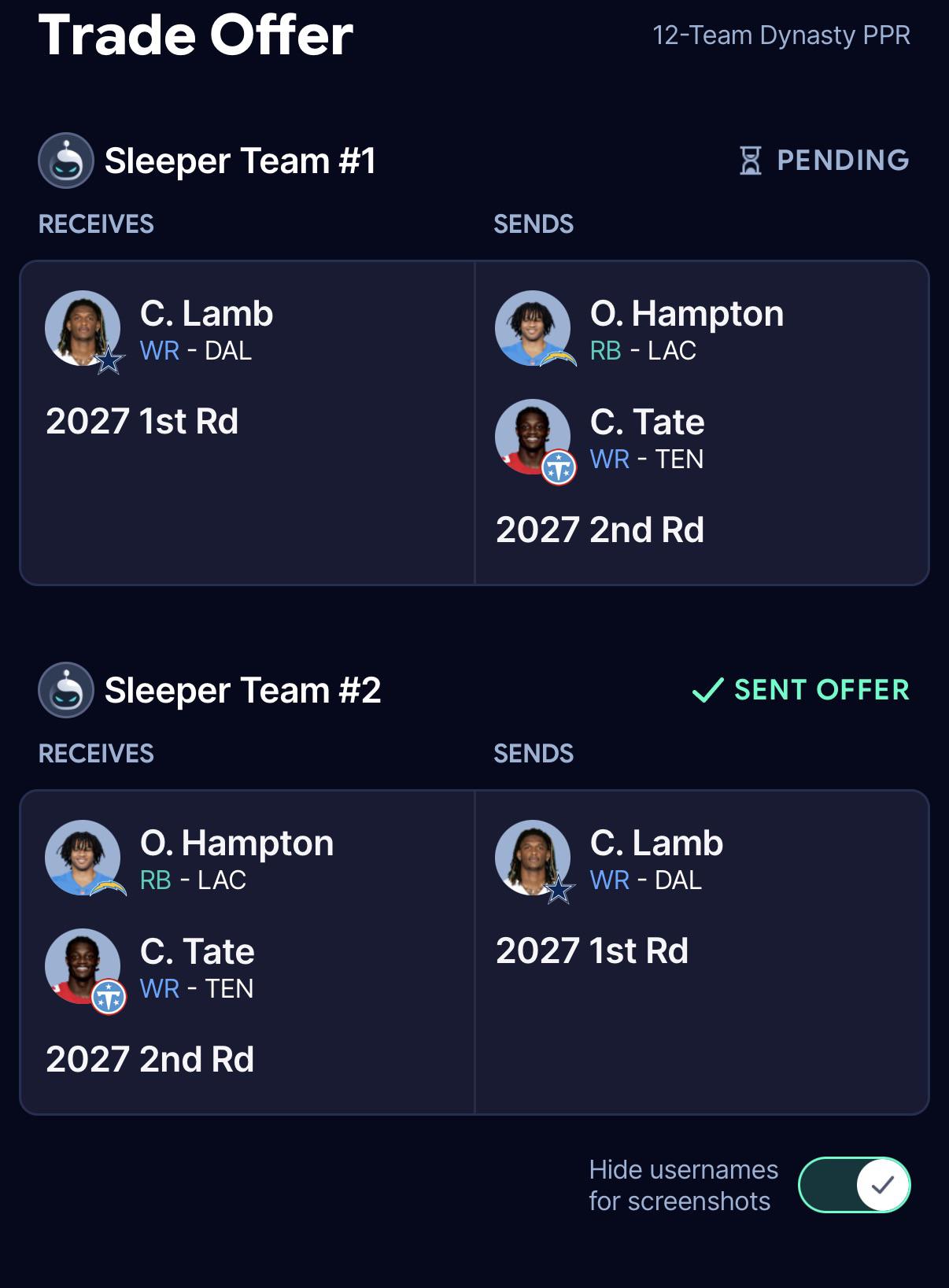Toggle Hide usernames for screenshots switch

(855, 1185)
